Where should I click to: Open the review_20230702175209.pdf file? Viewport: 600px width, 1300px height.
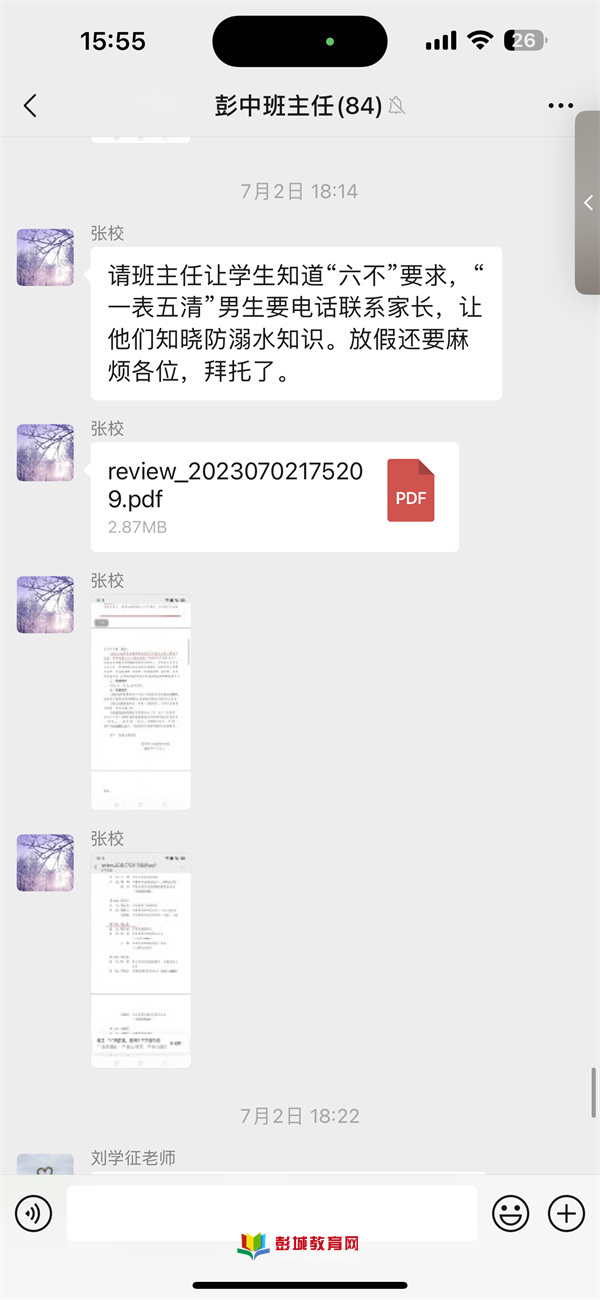point(274,497)
